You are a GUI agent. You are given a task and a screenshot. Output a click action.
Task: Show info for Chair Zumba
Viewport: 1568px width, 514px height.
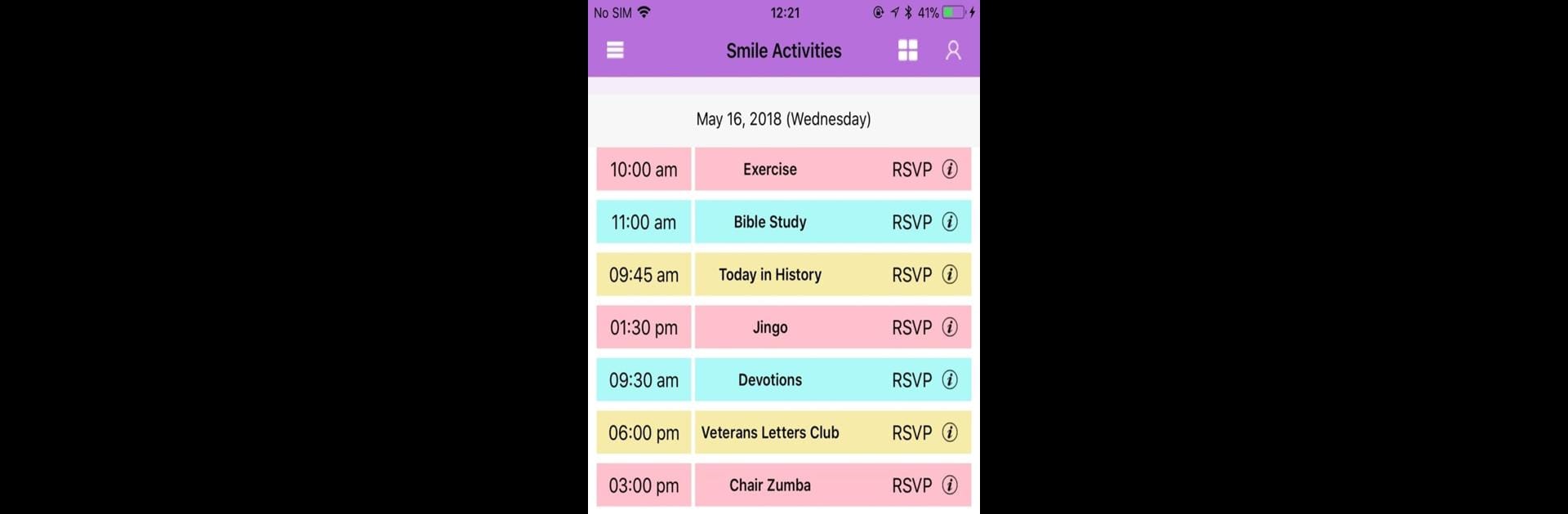click(950, 485)
